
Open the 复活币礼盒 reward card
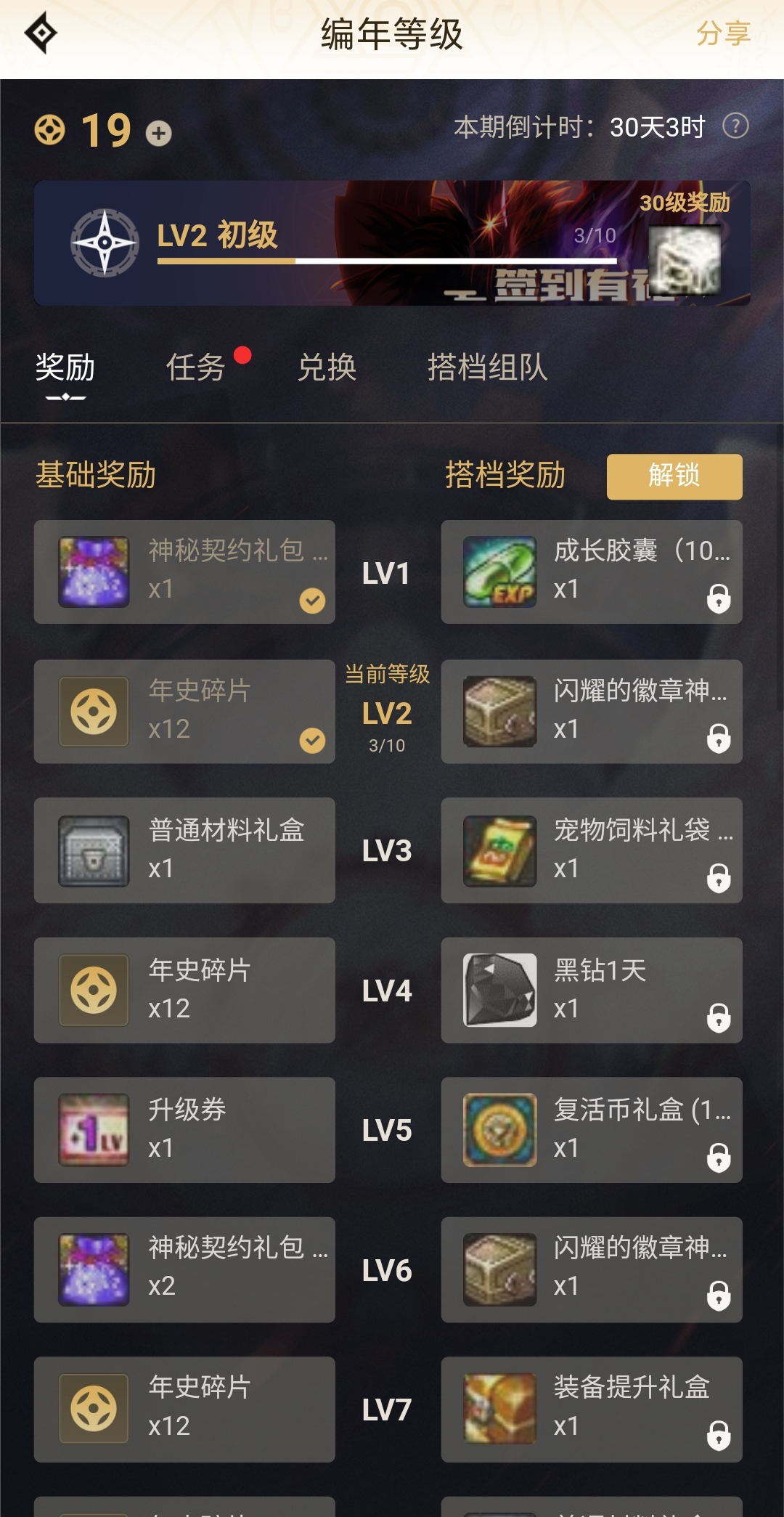tap(592, 1130)
